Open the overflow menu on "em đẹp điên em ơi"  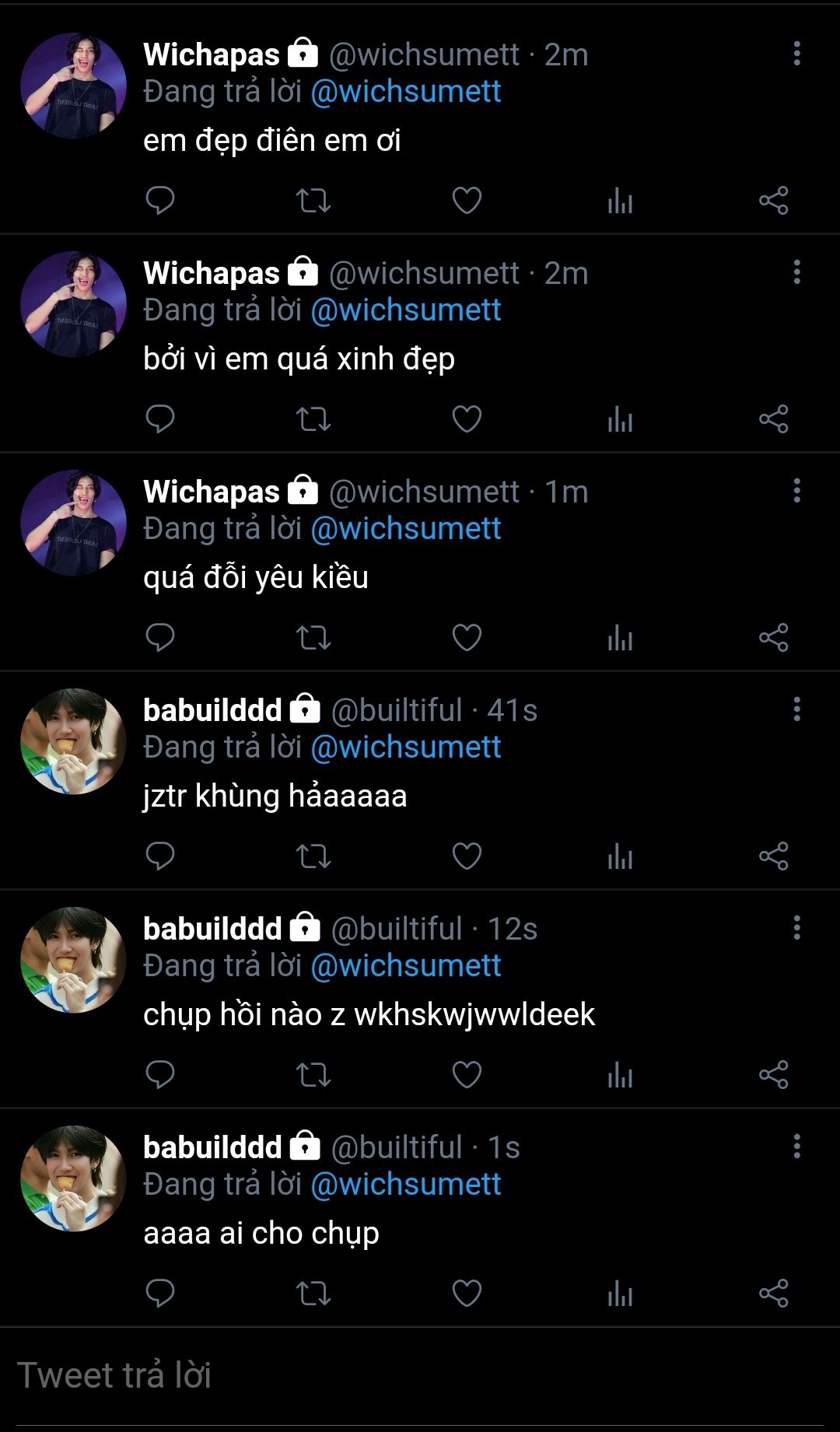point(796,54)
